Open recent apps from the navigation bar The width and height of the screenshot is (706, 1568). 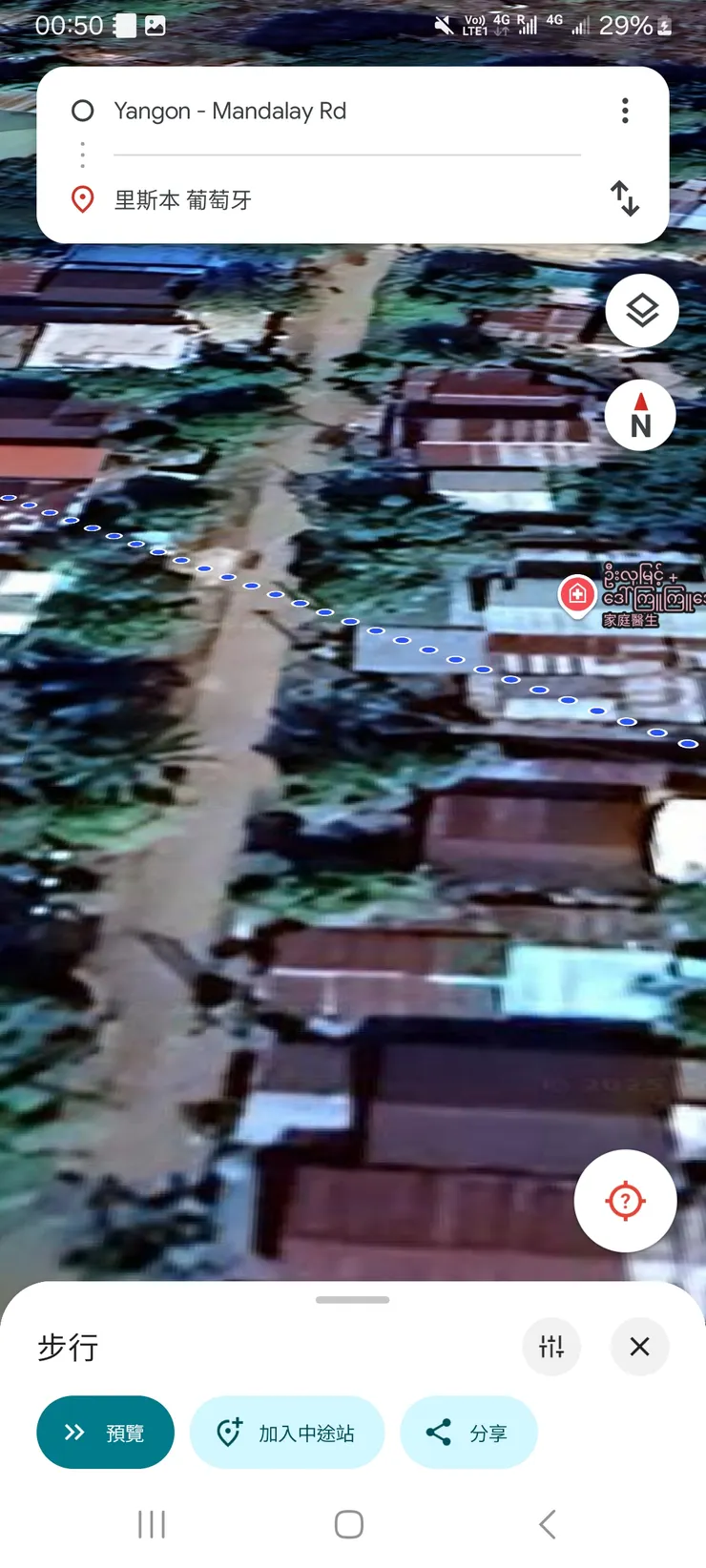click(152, 1524)
